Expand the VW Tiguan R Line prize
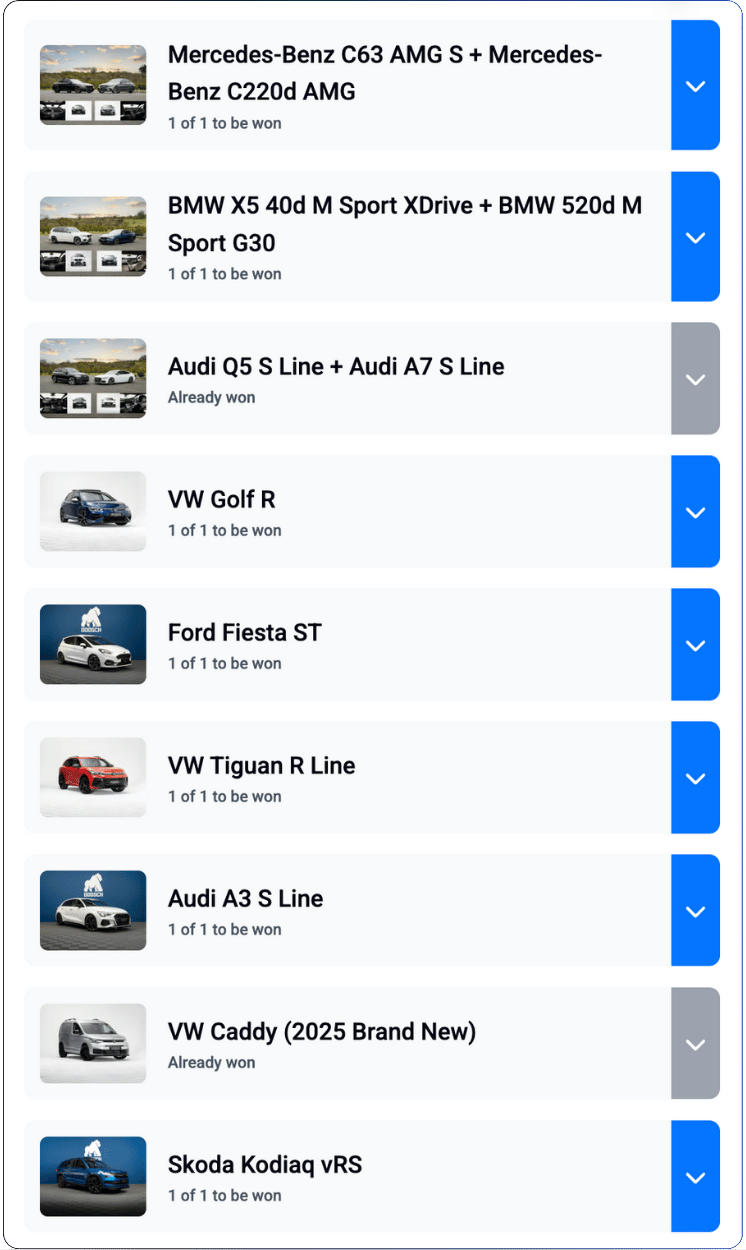Screen dimensions: 746x1250 (695, 778)
